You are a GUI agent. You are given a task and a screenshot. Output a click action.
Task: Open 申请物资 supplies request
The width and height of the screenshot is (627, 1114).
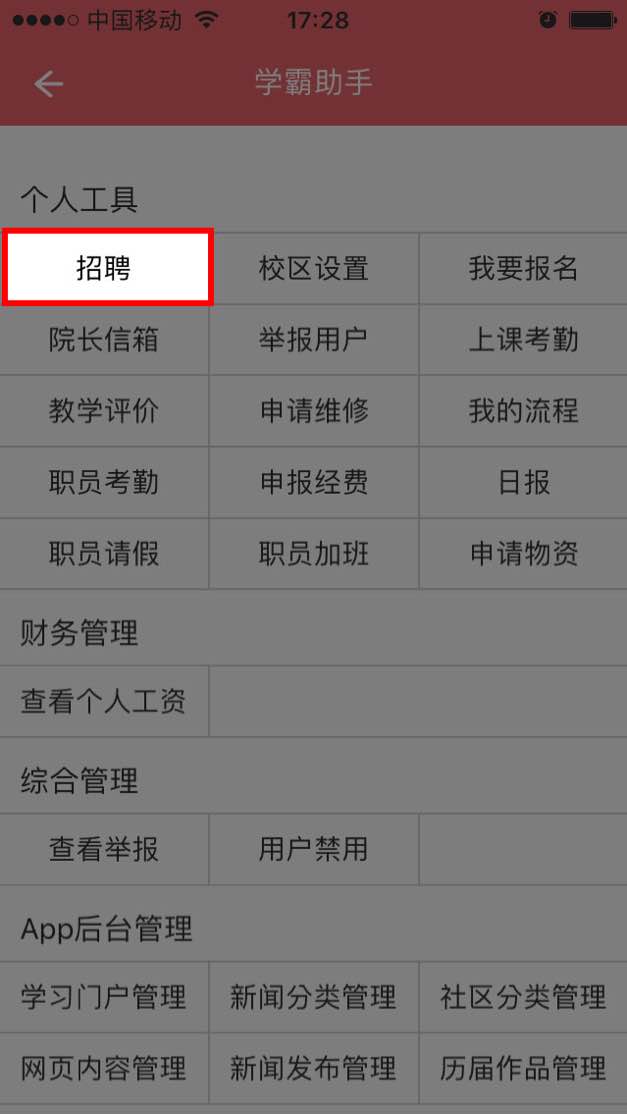coord(523,554)
